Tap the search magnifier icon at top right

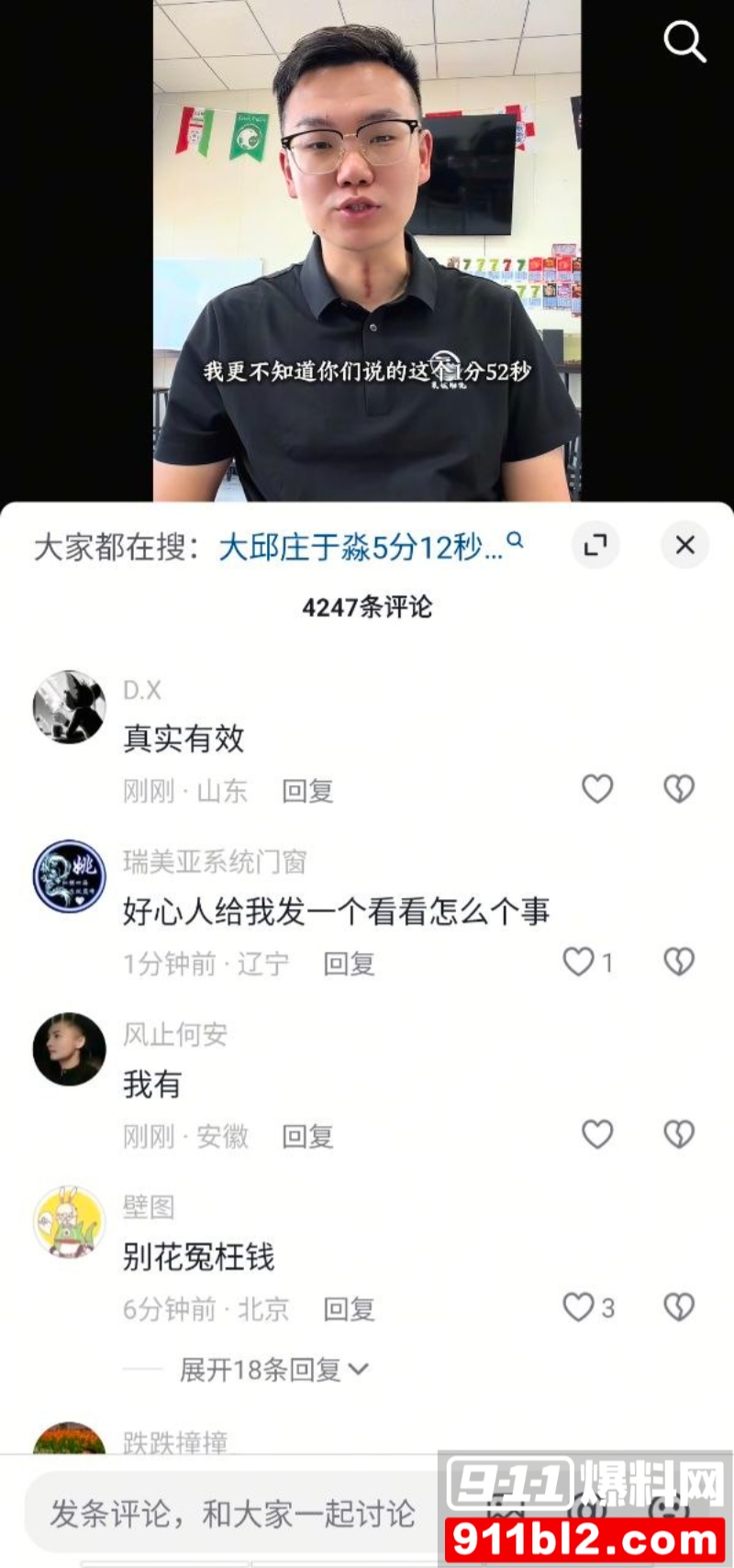click(684, 42)
